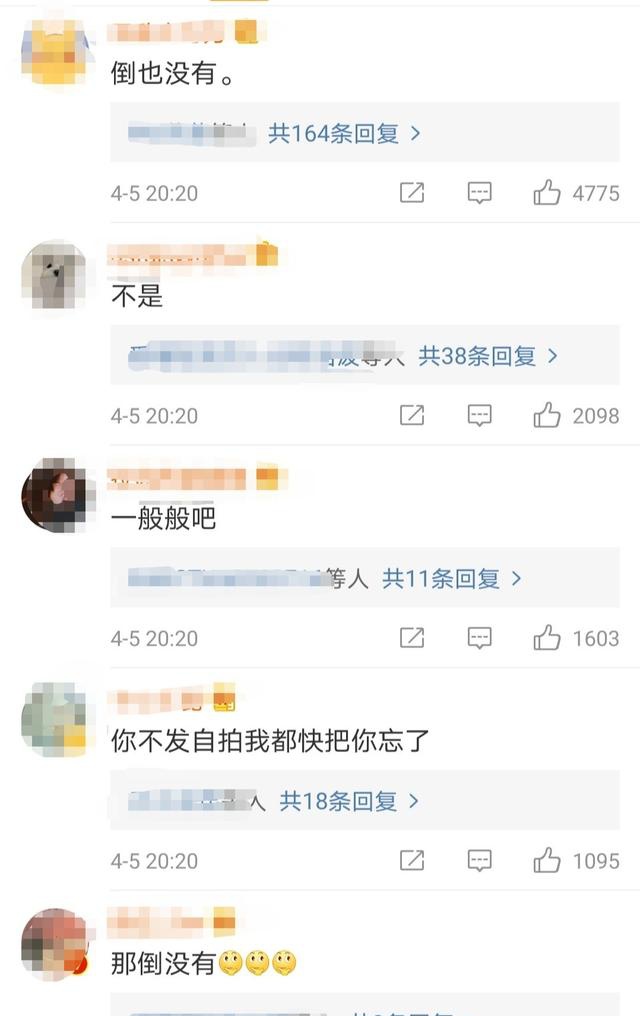The height and width of the screenshot is (1016, 640).
Task: Reply to the comment 一般般吧
Action: pyautogui.click(x=479, y=638)
